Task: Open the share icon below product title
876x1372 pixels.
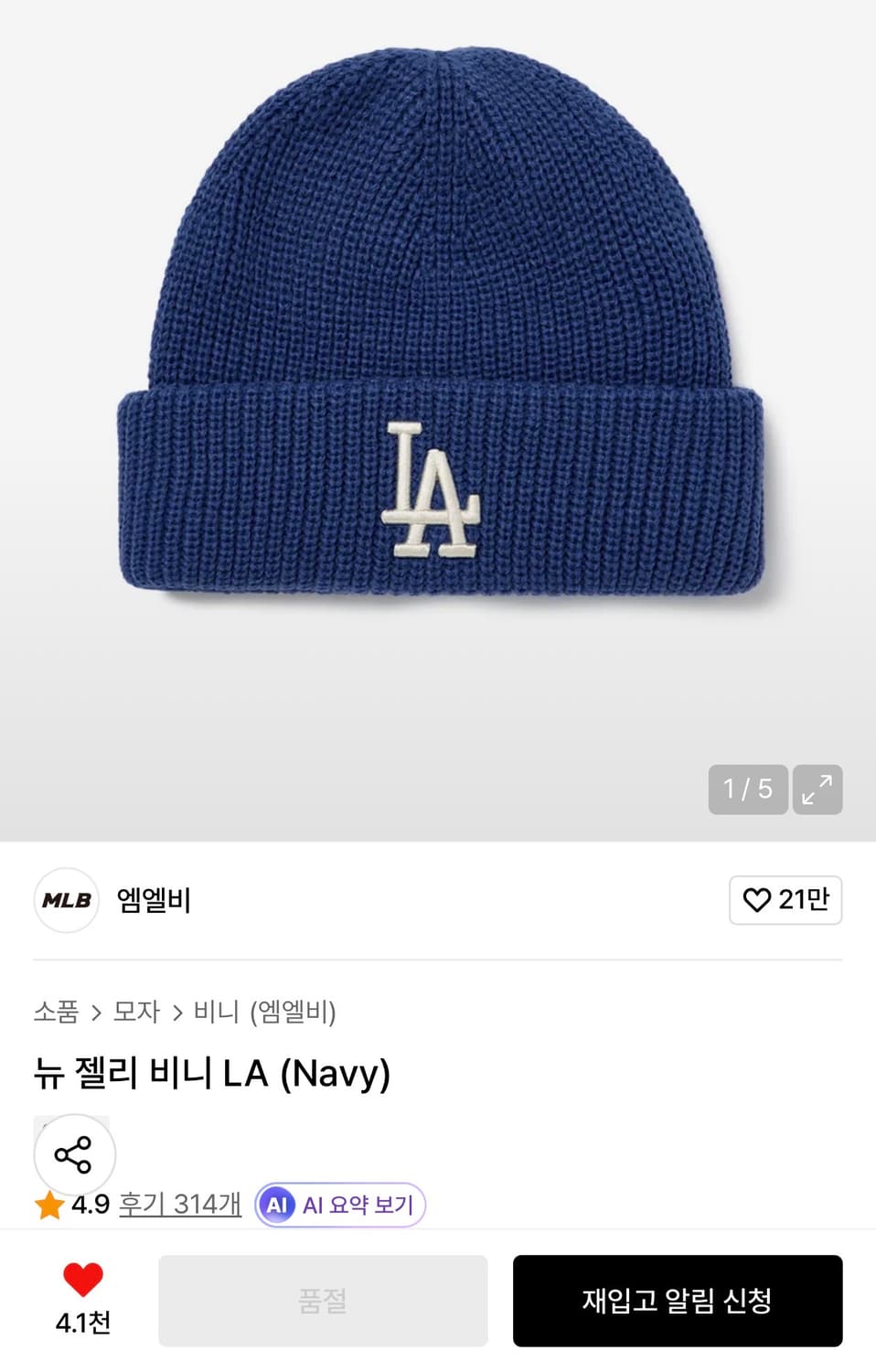Action: [x=73, y=1154]
